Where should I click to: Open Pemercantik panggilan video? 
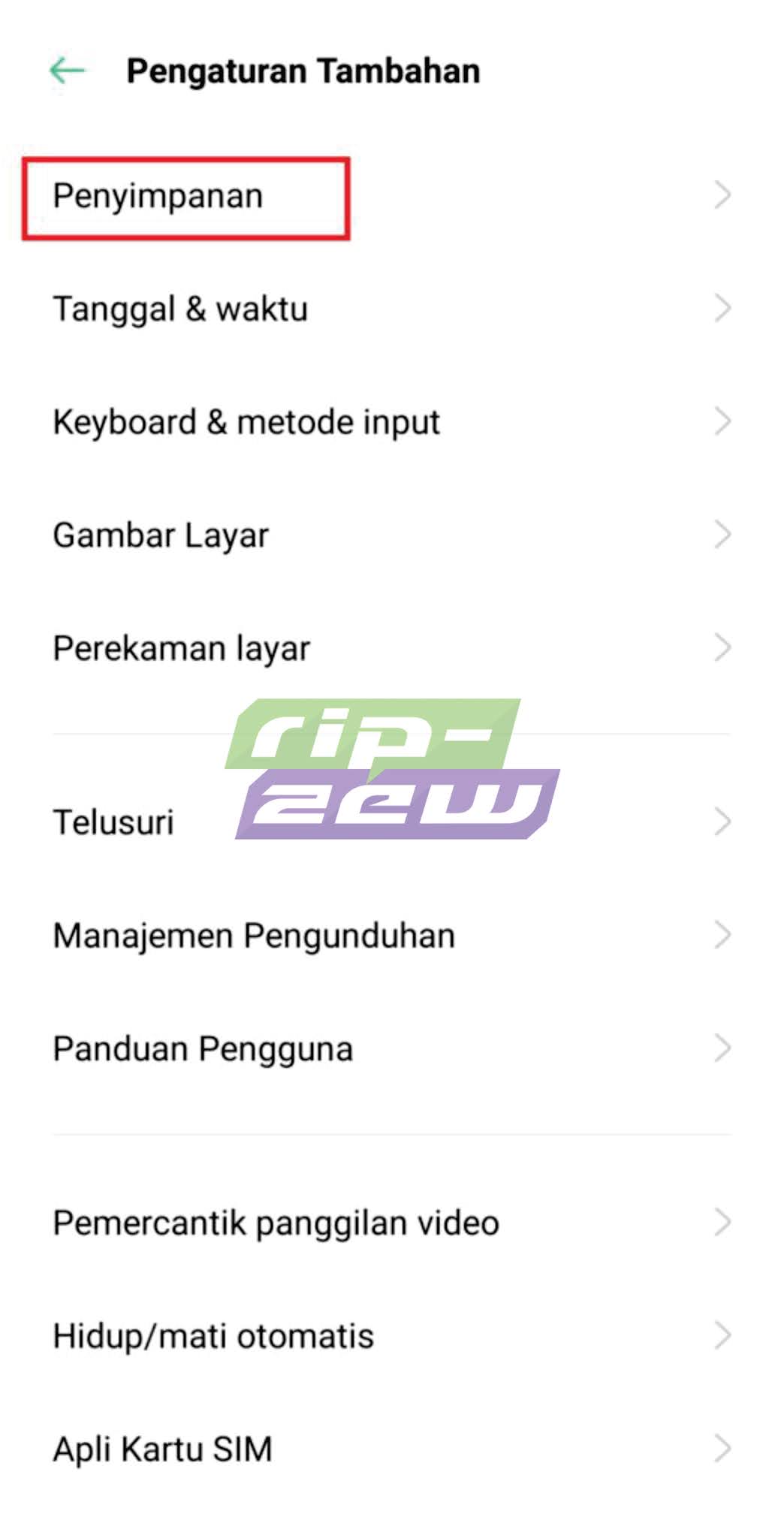392,1223
